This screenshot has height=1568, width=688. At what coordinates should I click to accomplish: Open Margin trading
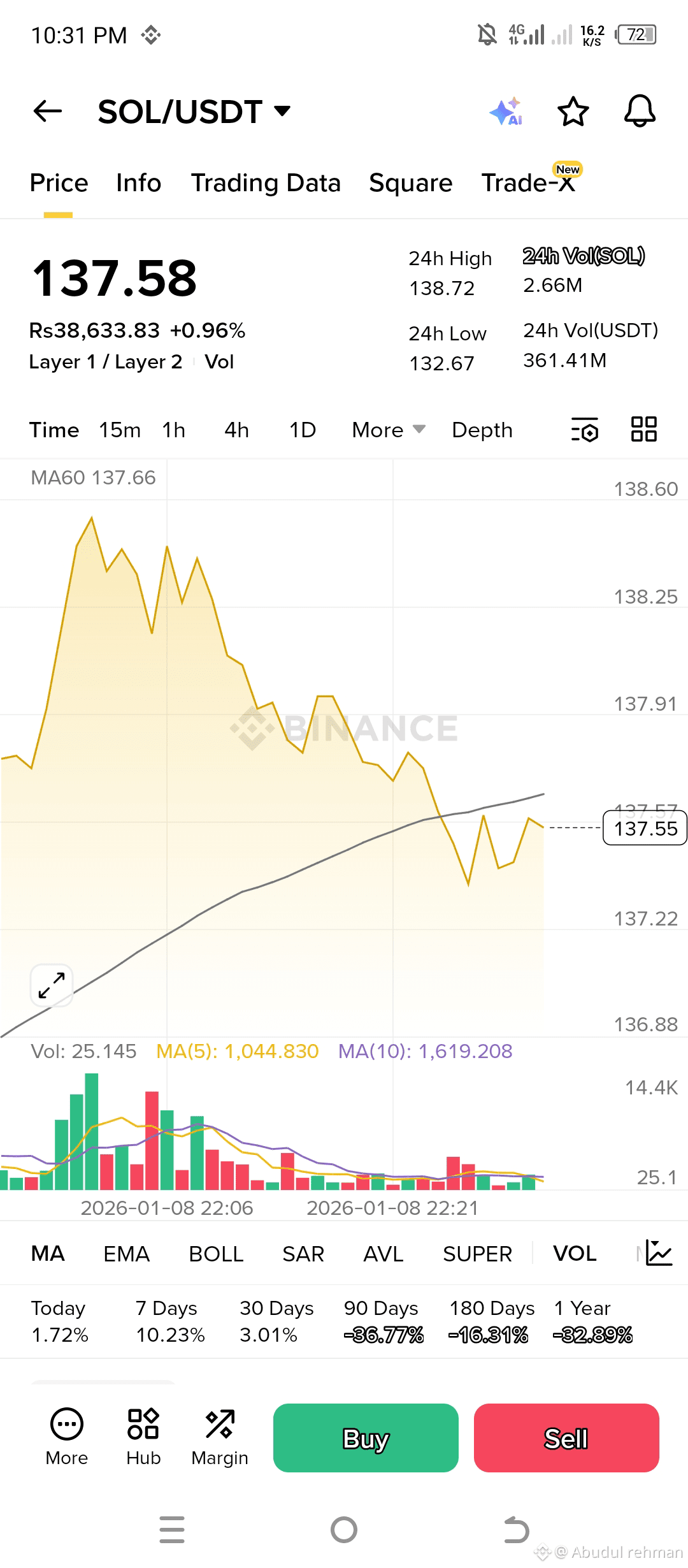pyautogui.click(x=220, y=1438)
